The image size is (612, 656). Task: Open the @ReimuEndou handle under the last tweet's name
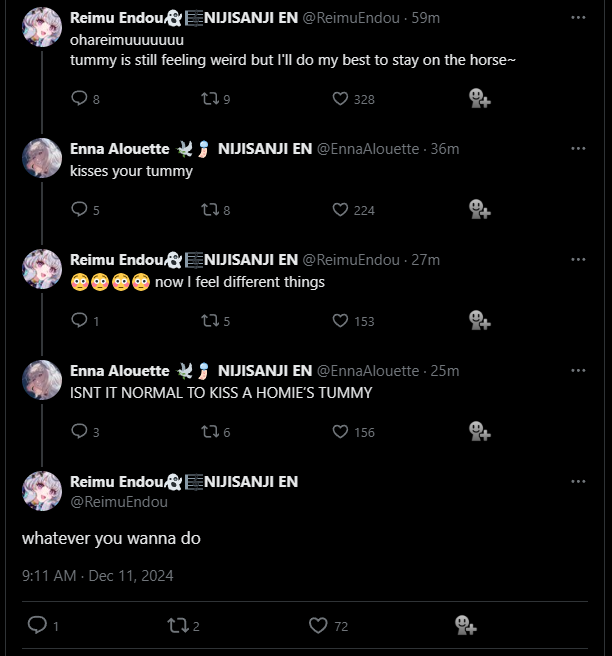point(118,502)
